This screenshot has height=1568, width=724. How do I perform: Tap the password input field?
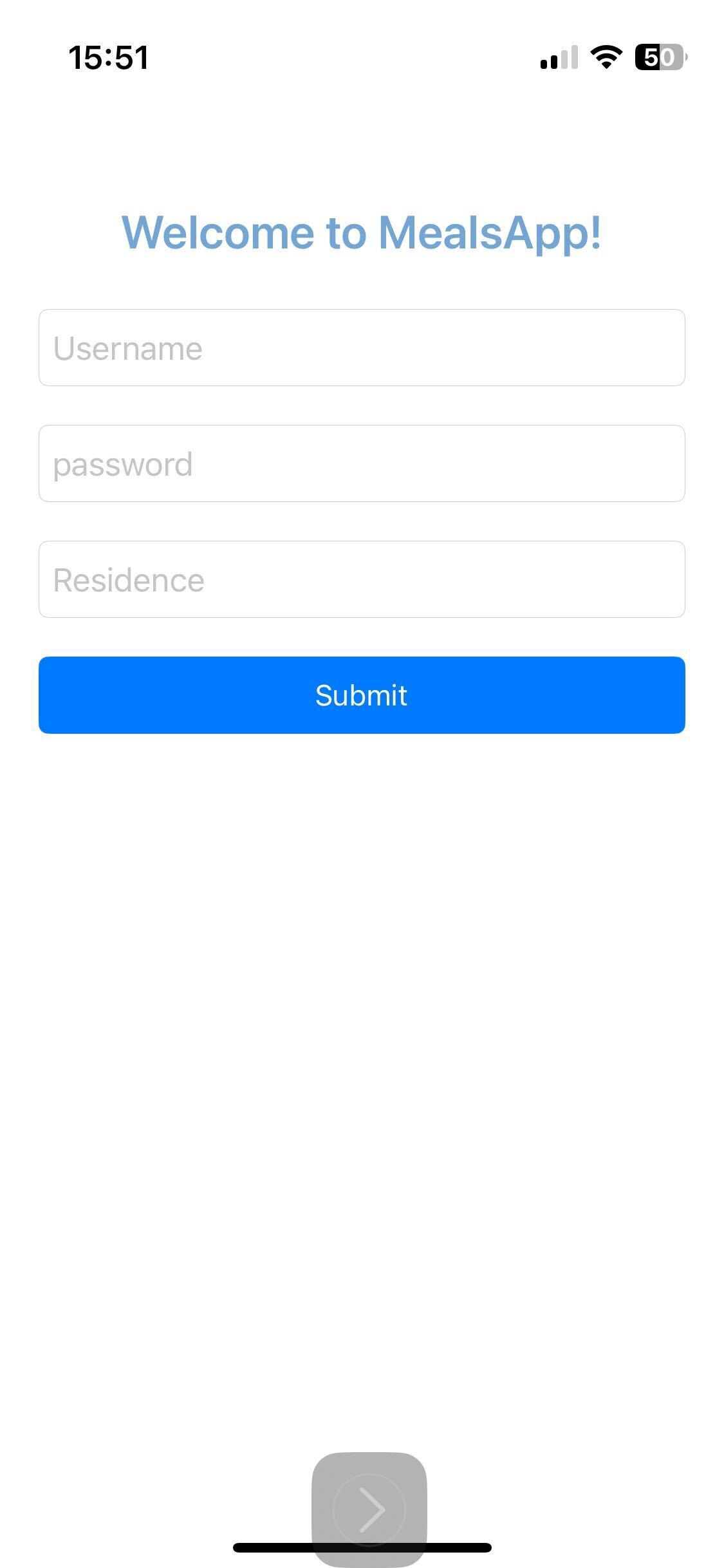(362, 463)
